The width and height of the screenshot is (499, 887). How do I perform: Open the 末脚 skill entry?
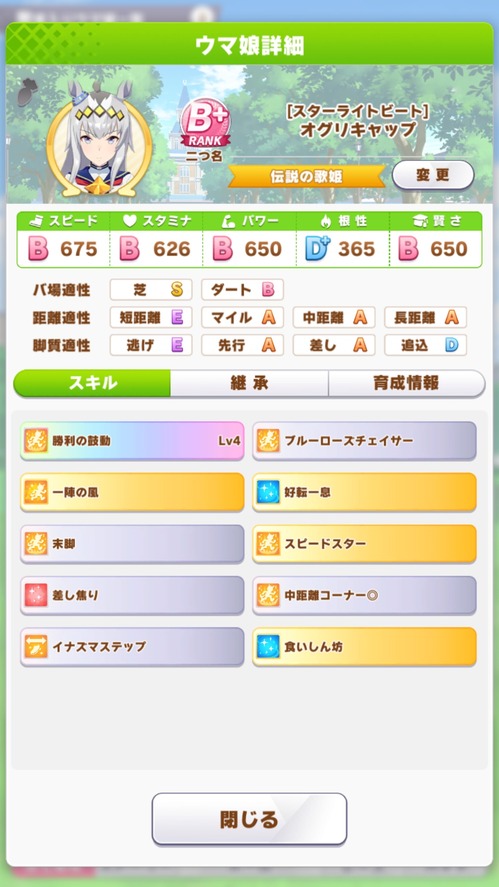132,544
